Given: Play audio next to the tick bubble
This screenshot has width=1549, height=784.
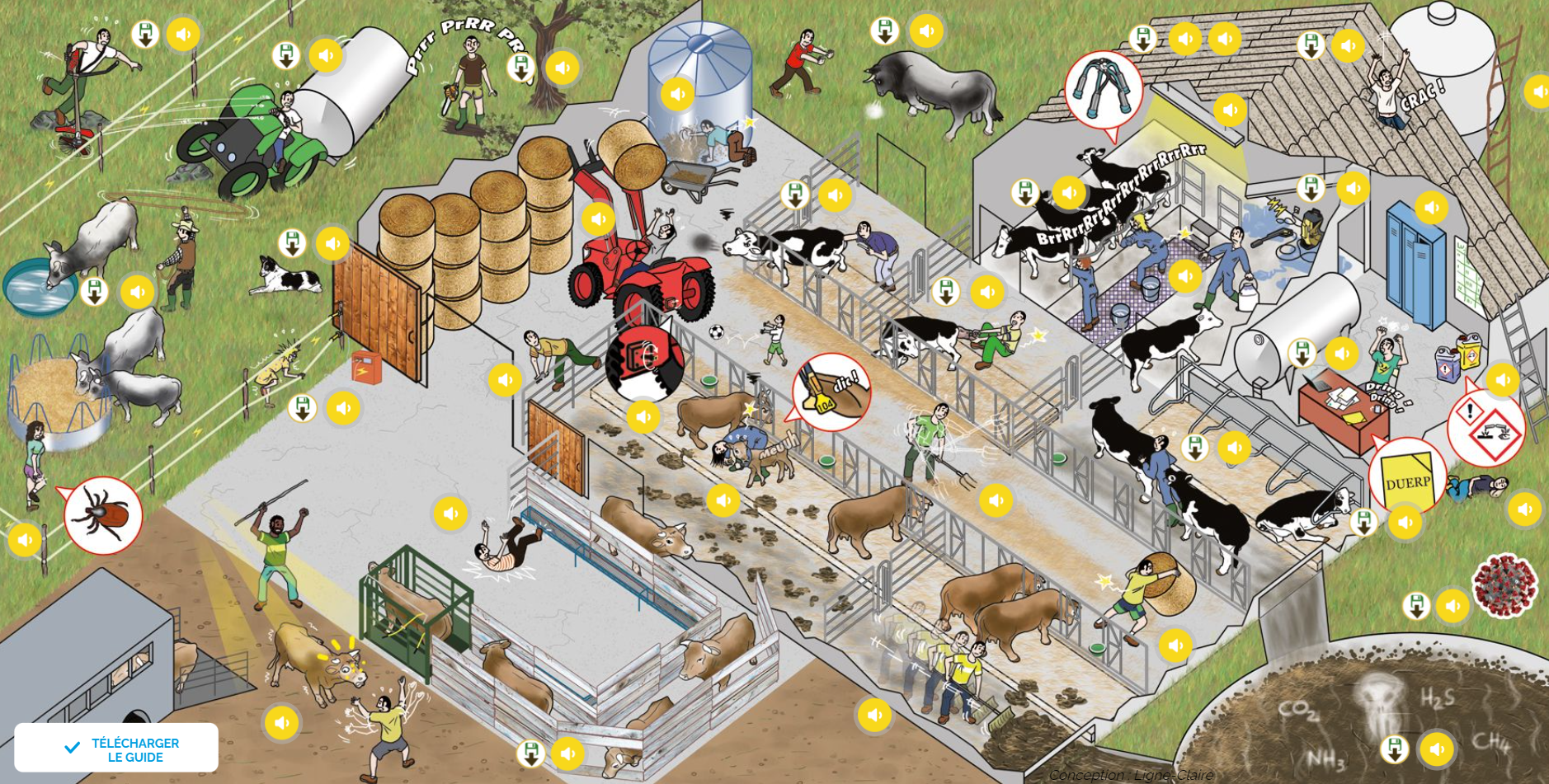Looking at the screenshot, I should (24, 541).
